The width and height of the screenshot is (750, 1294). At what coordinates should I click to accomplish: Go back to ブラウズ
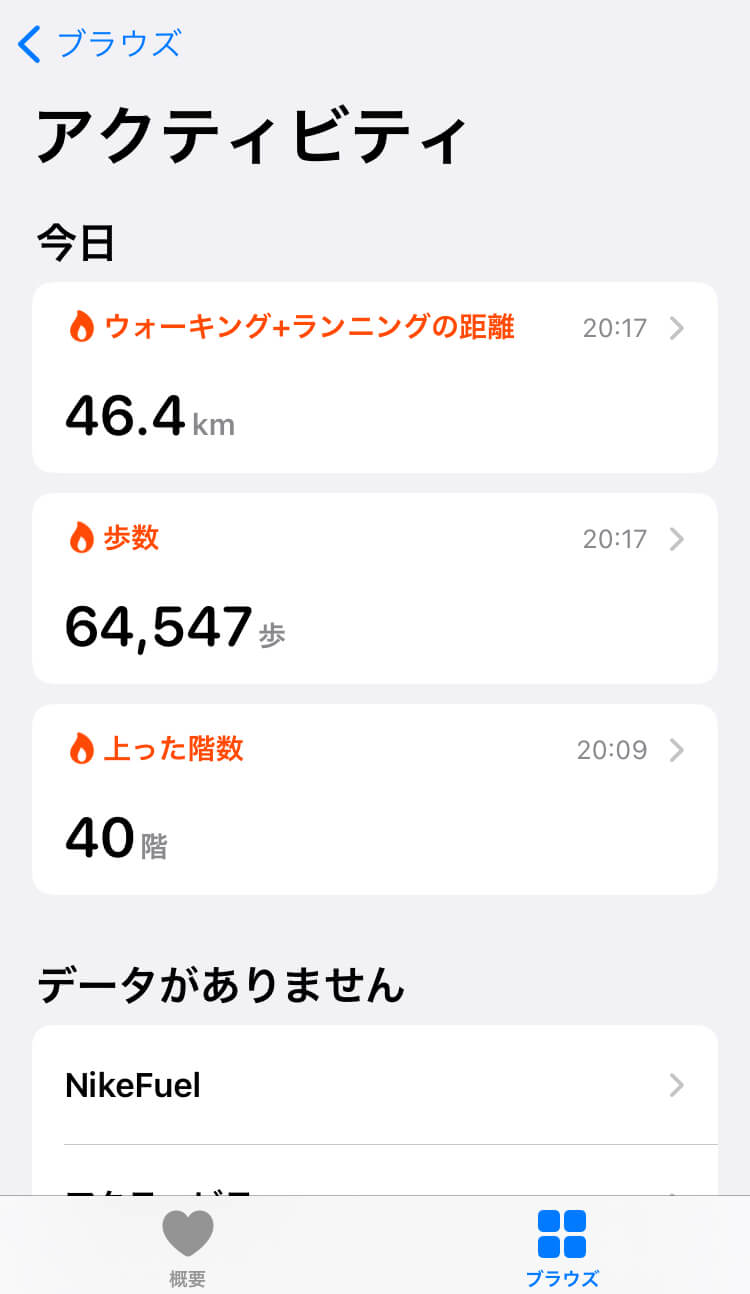[100, 45]
